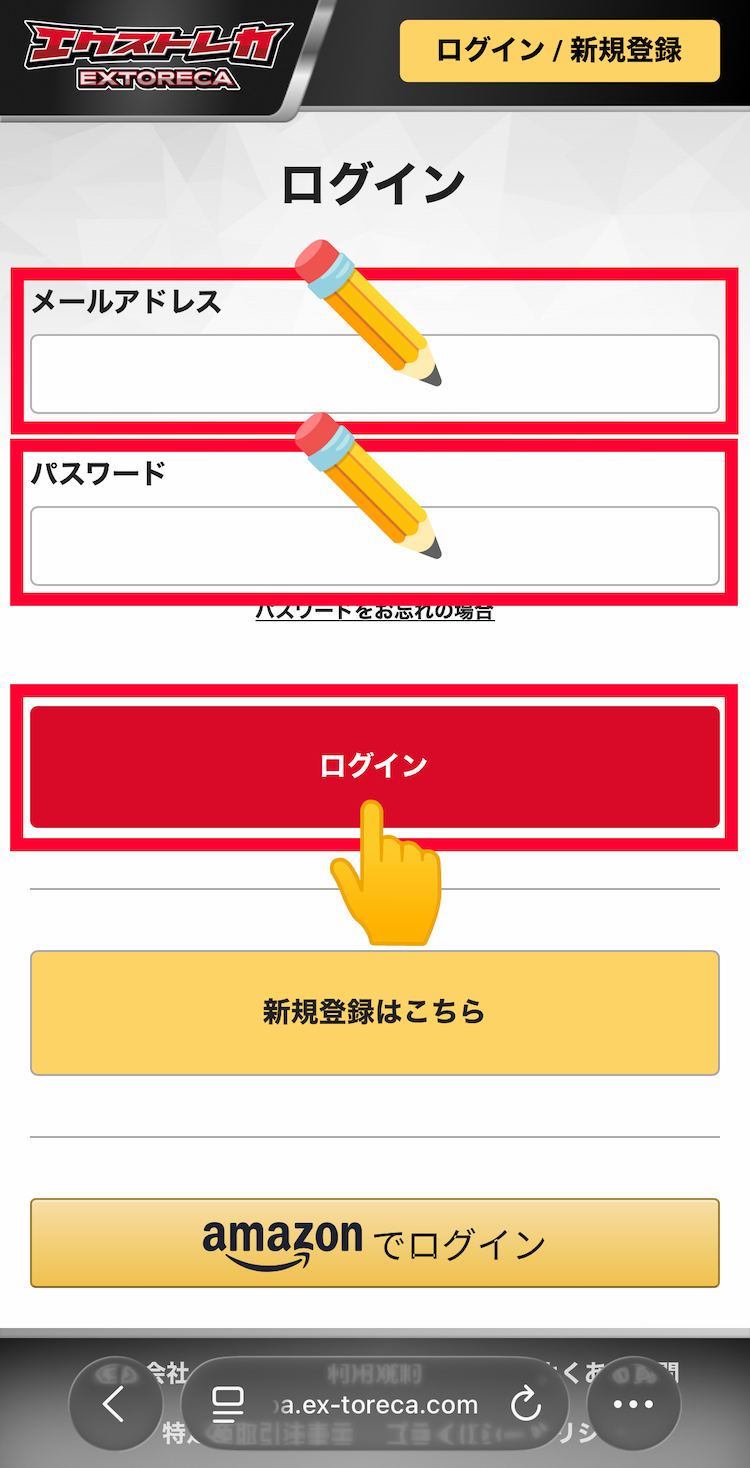Go back with the browser back arrow
Image resolution: width=750 pixels, height=1468 pixels.
click(x=114, y=1405)
